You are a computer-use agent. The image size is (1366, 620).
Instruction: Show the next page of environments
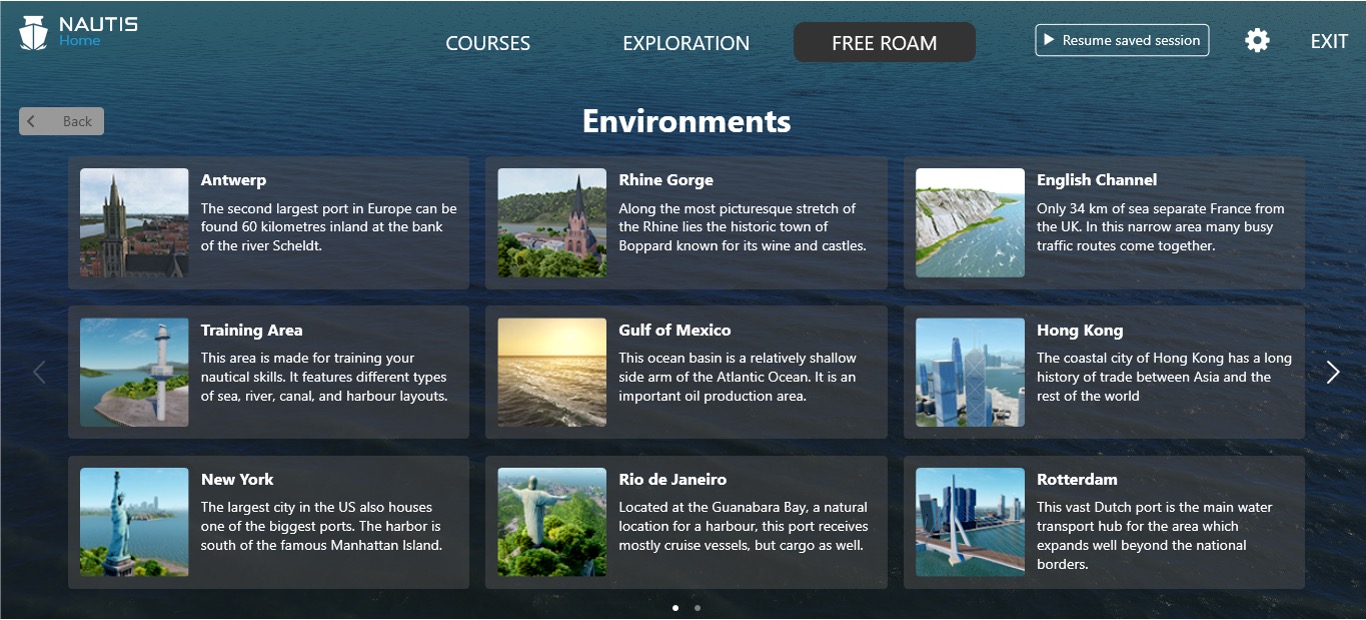point(1333,372)
